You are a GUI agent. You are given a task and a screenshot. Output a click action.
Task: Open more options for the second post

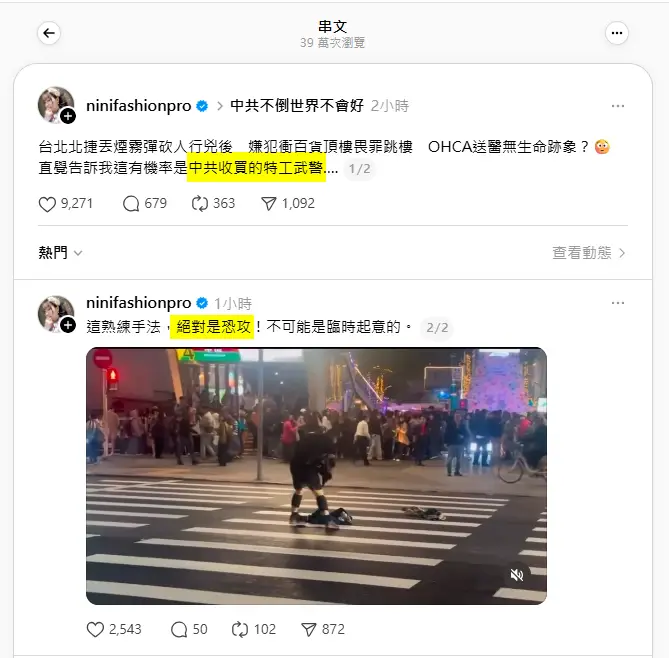[x=617, y=302]
